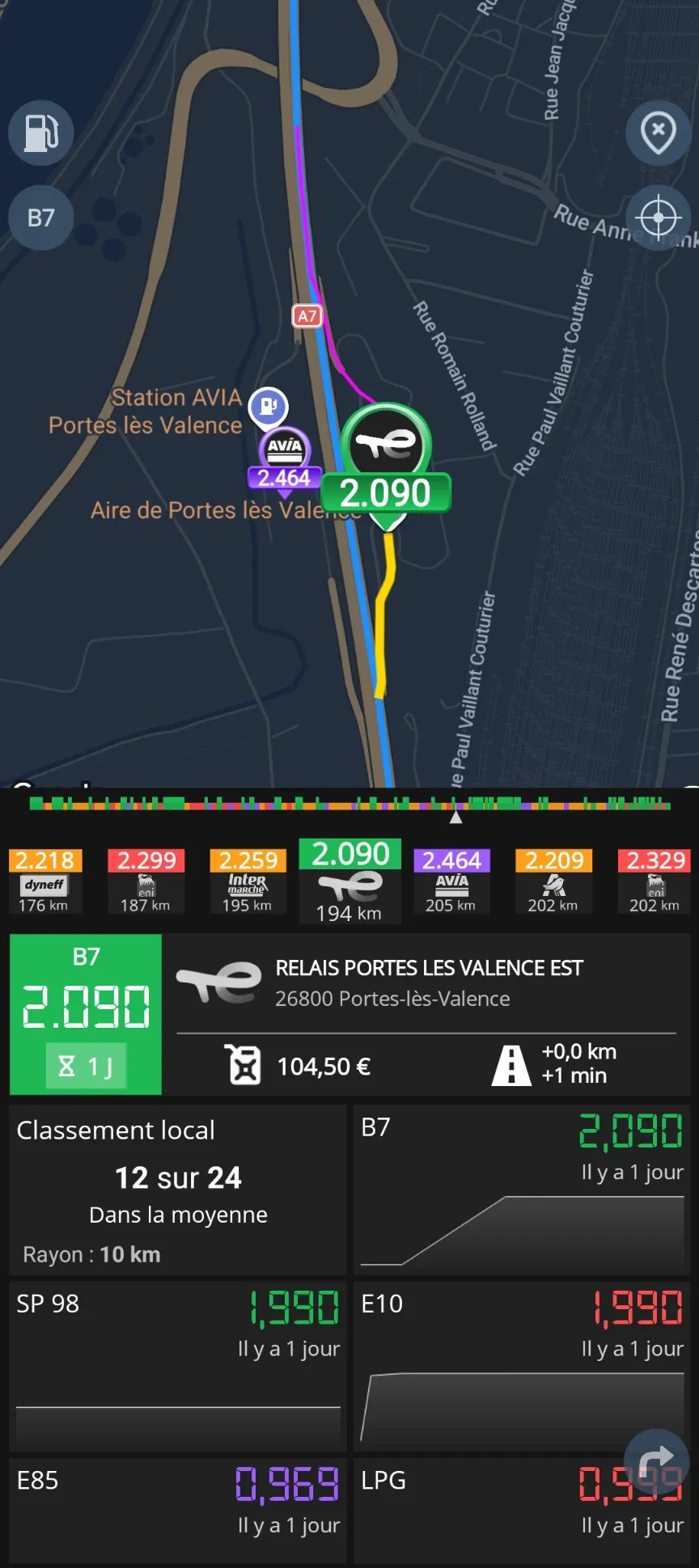Tap the share arrow button bottom right

click(658, 1460)
